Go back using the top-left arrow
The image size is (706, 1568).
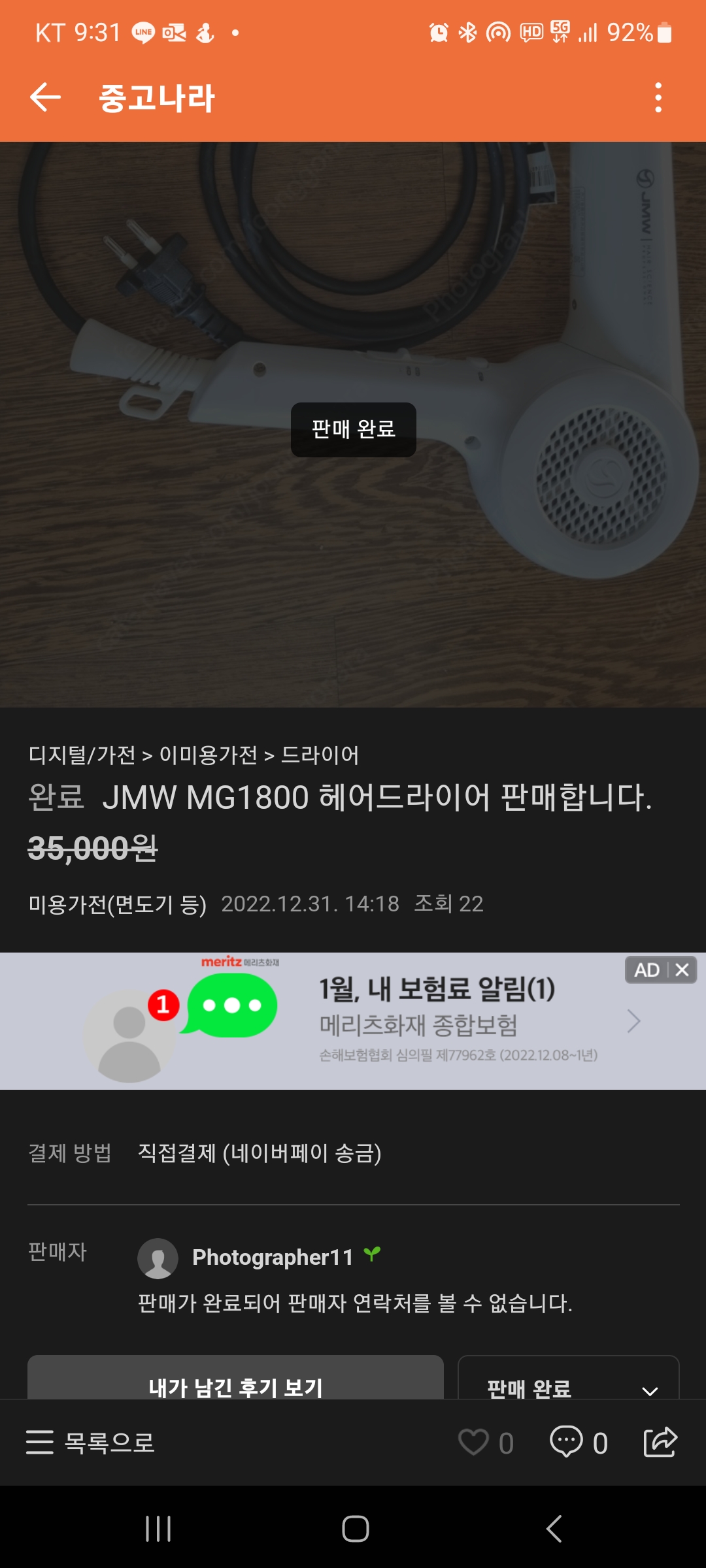click(45, 98)
